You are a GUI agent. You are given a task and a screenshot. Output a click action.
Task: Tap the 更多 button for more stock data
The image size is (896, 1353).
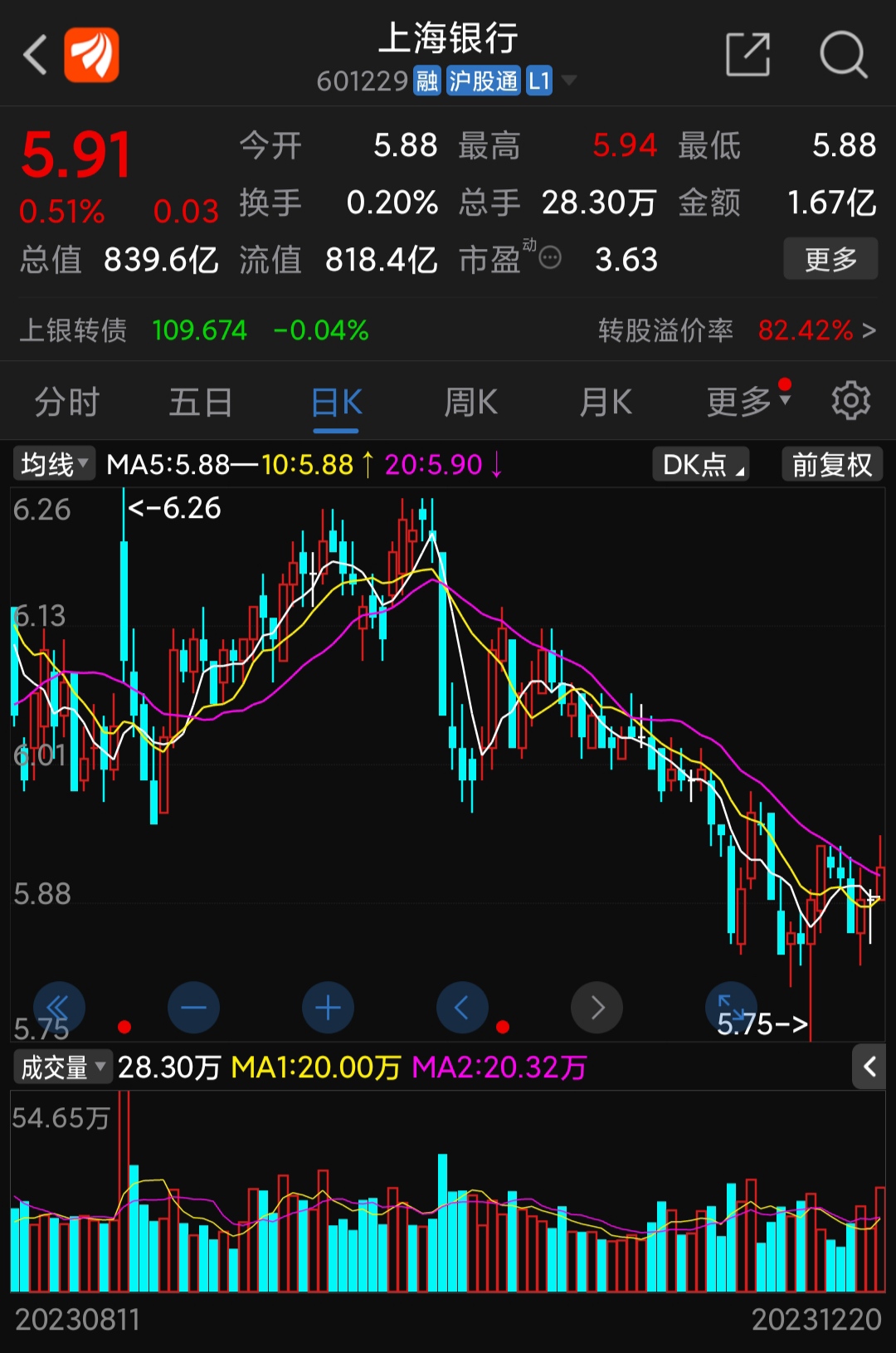tap(830, 258)
